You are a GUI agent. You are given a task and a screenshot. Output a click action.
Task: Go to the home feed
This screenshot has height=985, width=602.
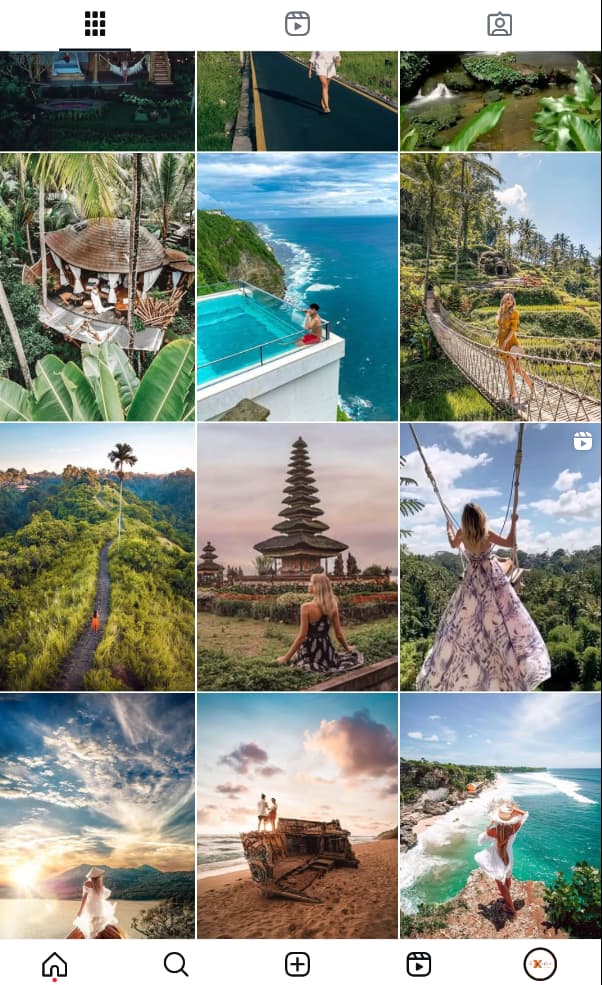coord(55,964)
